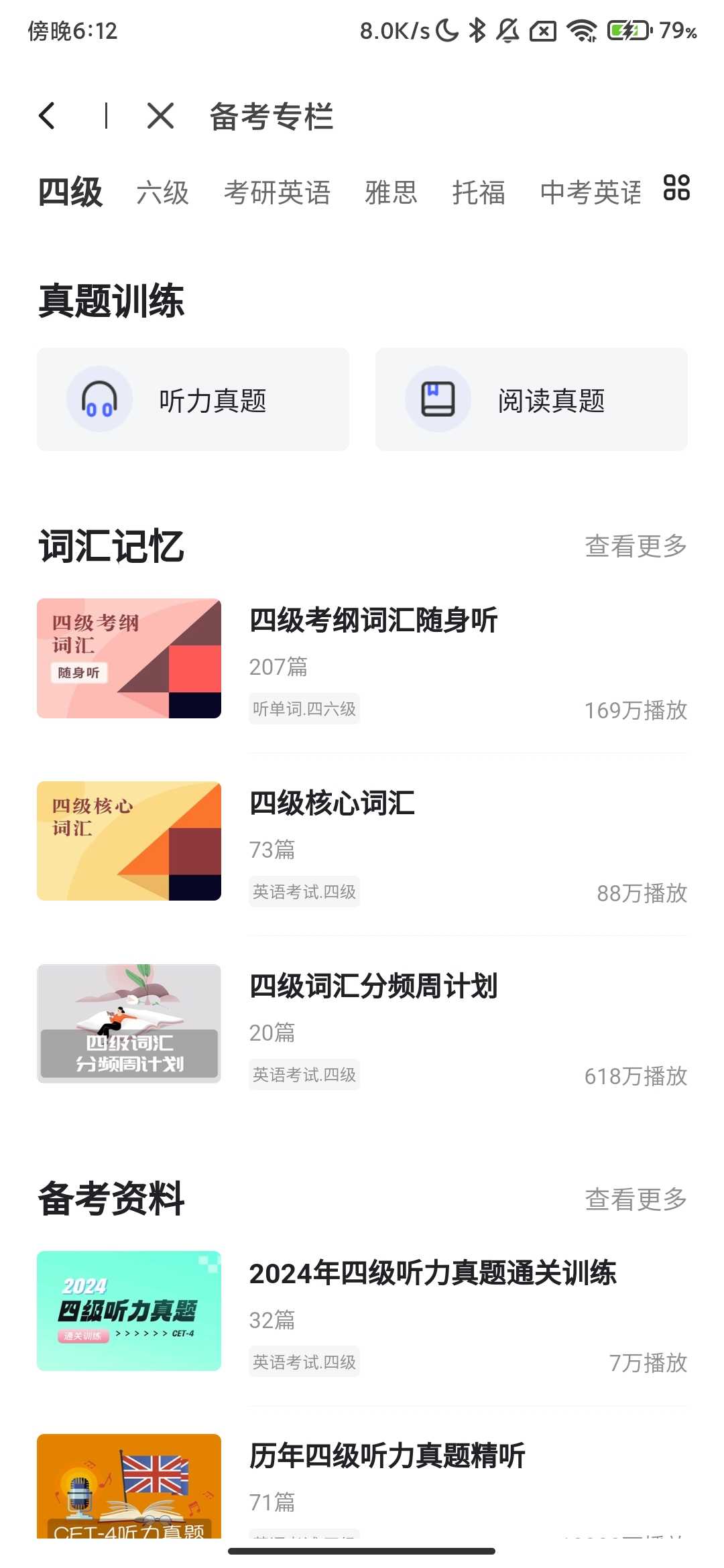
Task: Open the category grid icon in tab bar
Action: click(x=677, y=190)
